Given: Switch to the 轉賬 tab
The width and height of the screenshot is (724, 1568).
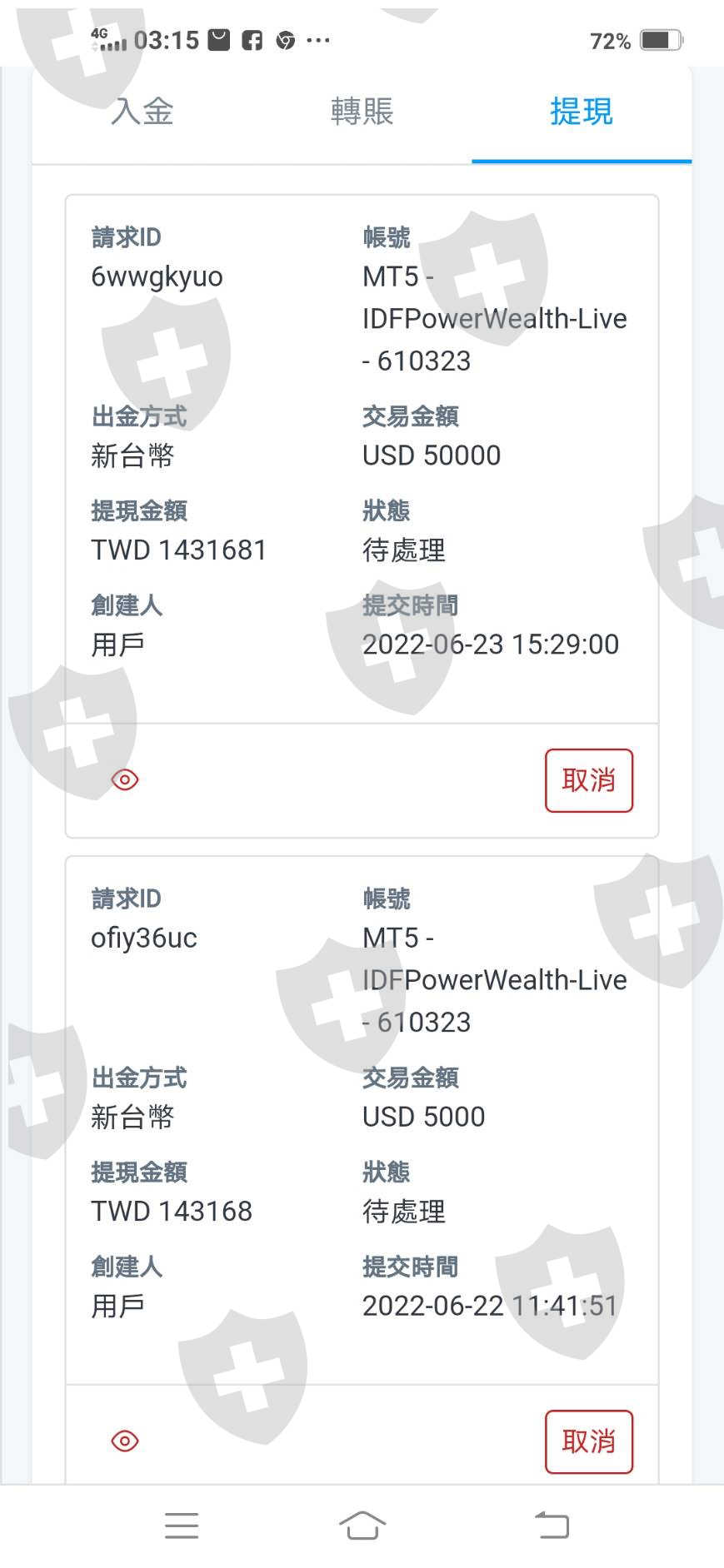Looking at the screenshot, I should pyautogui.click(x=362, y=112).
